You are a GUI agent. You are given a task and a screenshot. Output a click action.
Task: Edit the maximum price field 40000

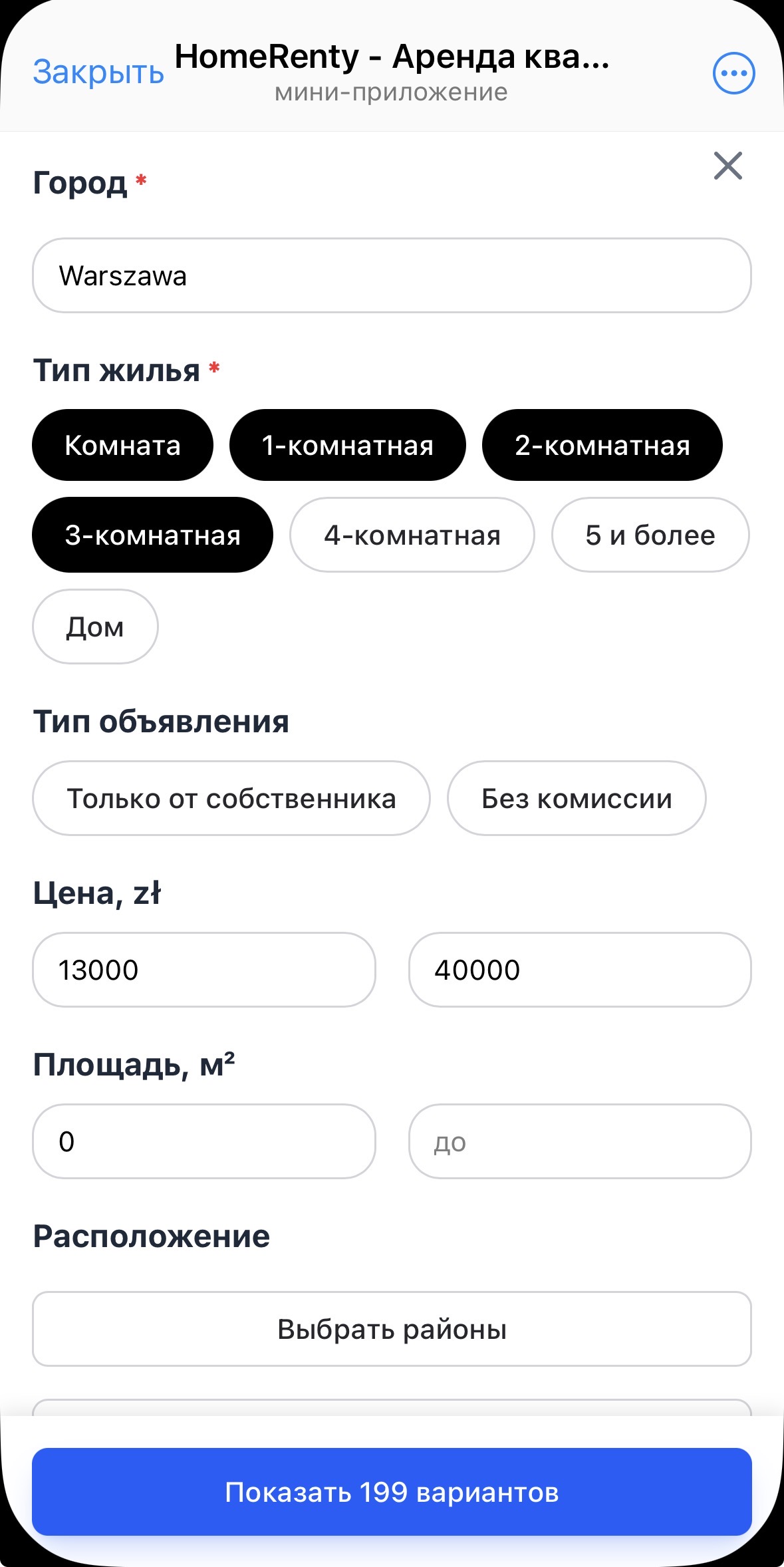tap(579, 970)
